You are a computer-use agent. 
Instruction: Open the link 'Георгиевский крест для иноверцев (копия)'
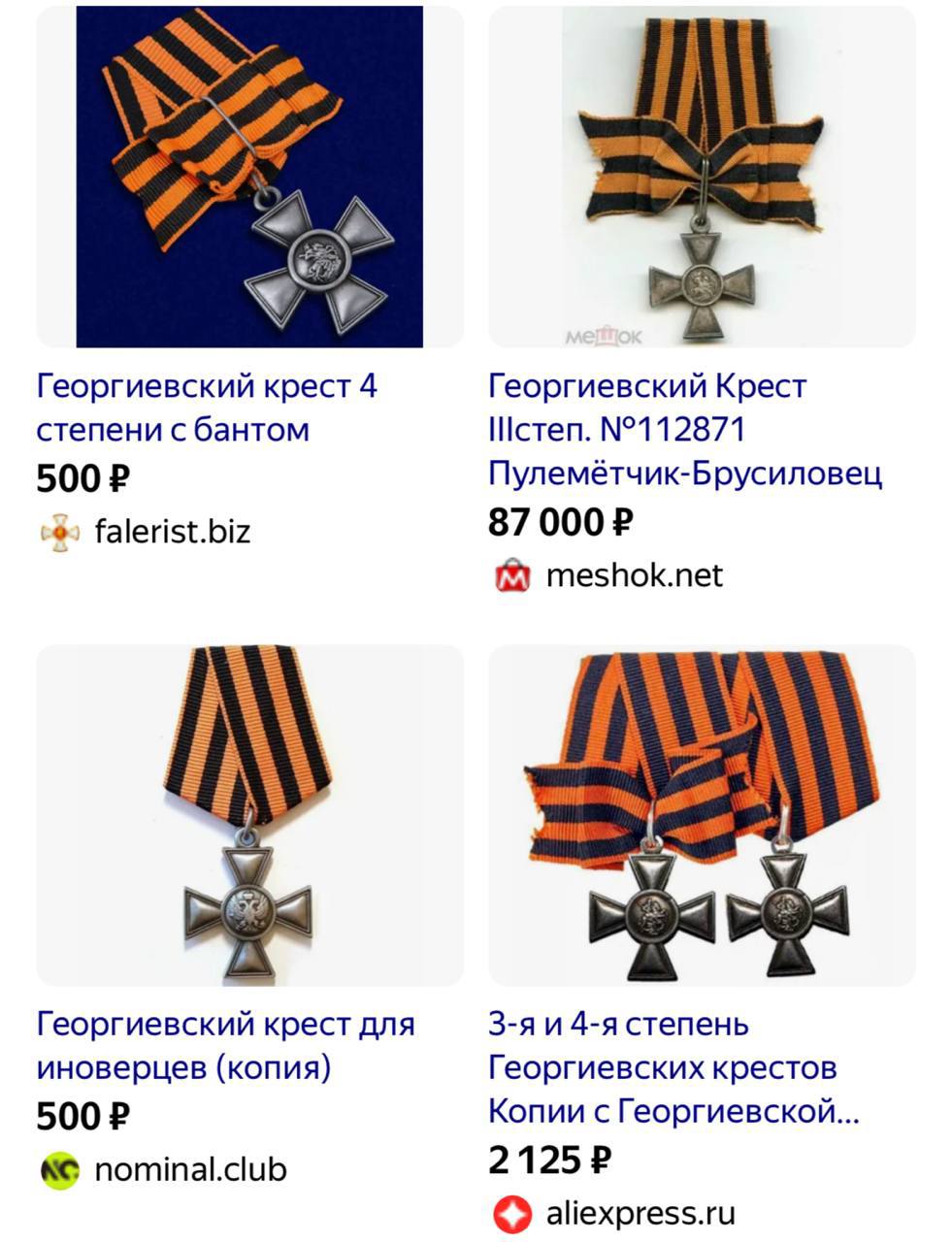point(225,1045)
